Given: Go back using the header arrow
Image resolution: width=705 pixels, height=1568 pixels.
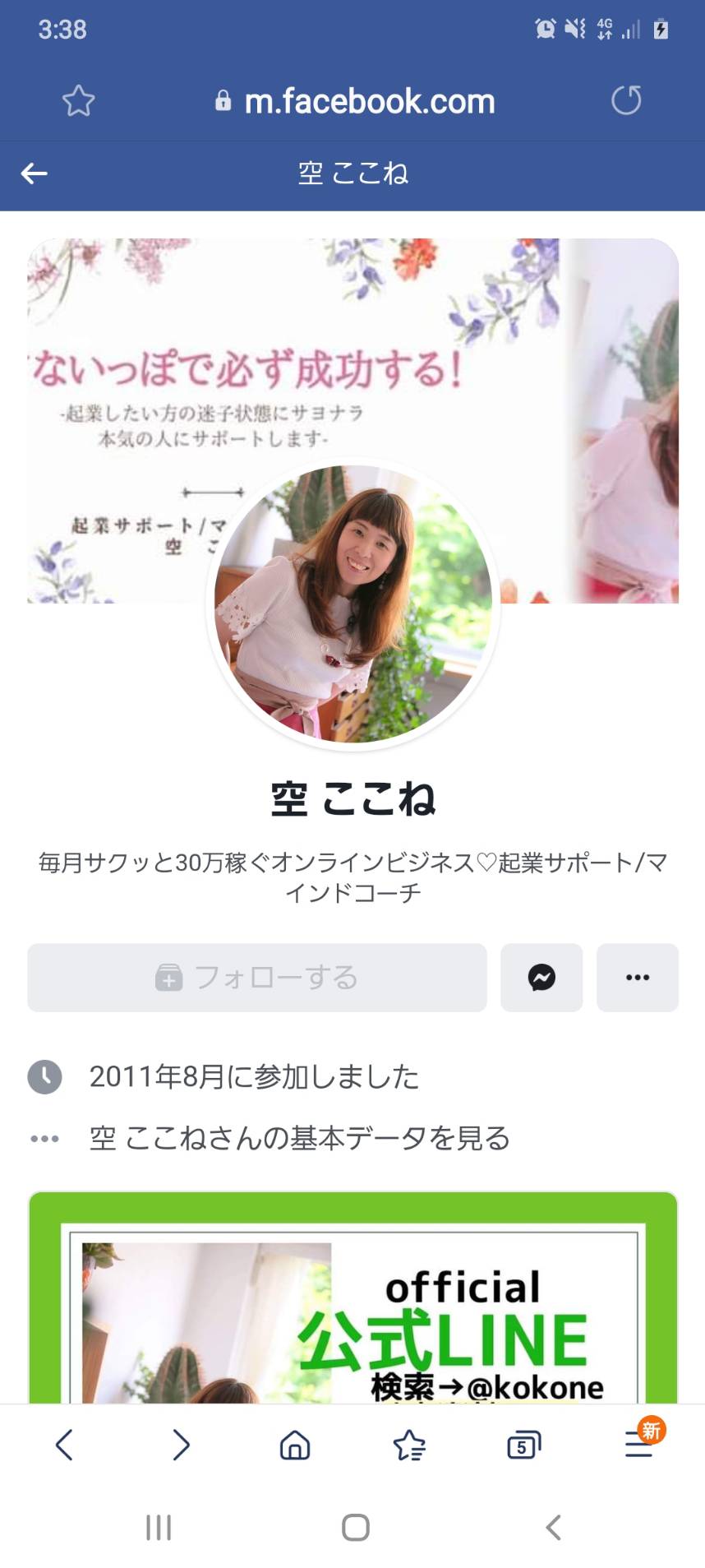Looking at the screenshot, I should point(35,173).
